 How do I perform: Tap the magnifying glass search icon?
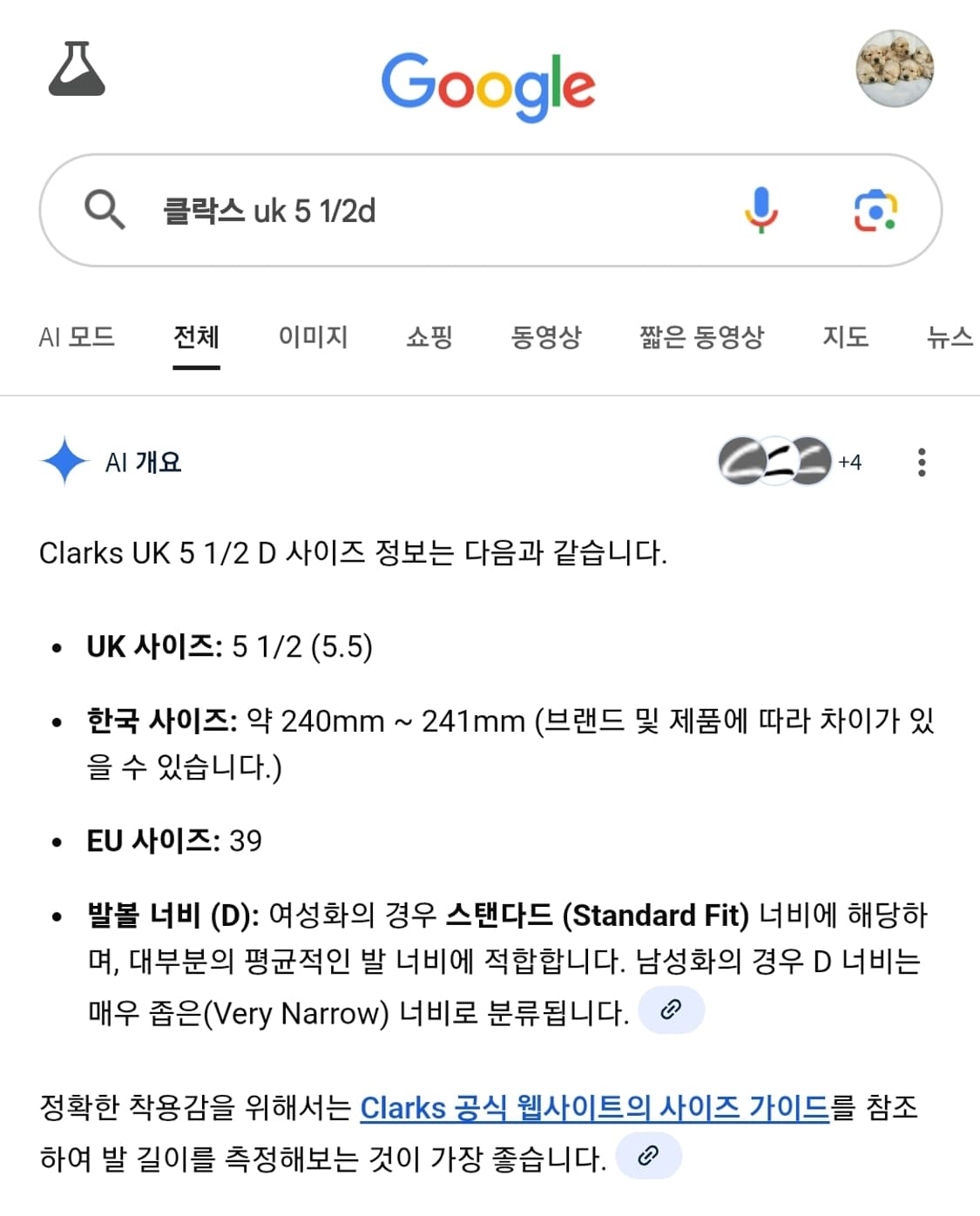pos(106,210)
